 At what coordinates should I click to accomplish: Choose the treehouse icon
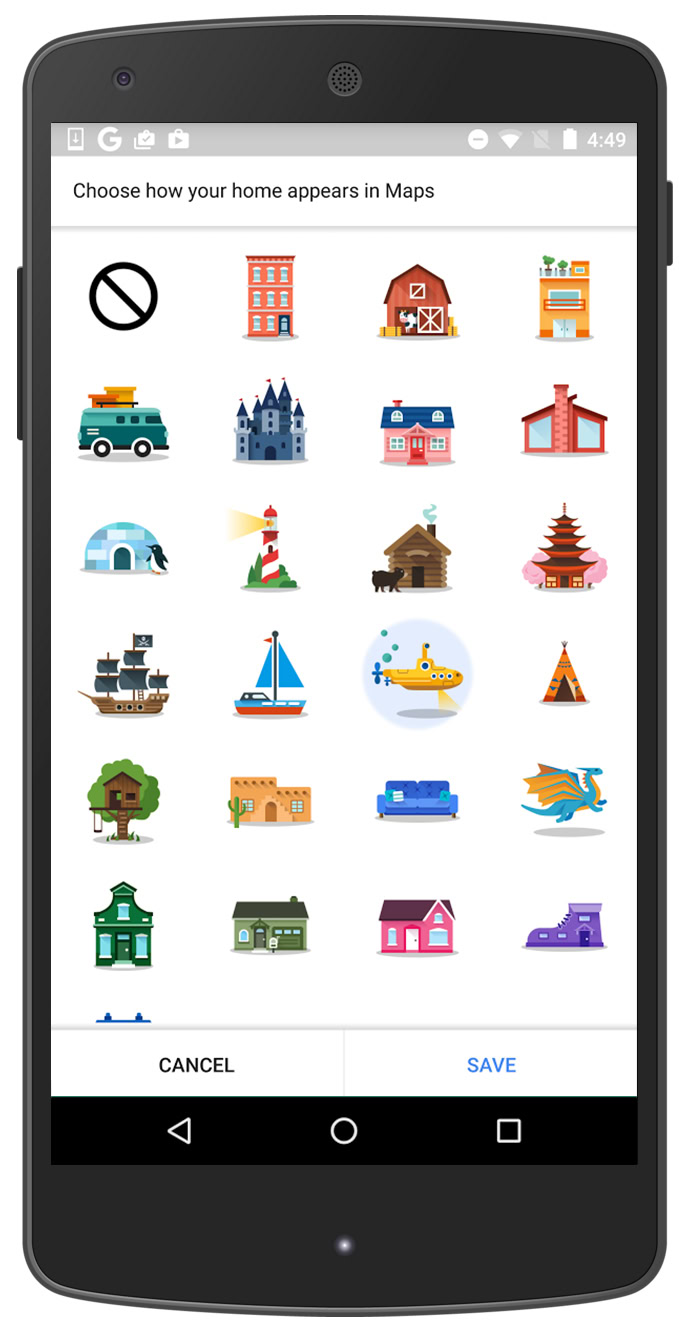pyautogui.click(x=123, y=800)
